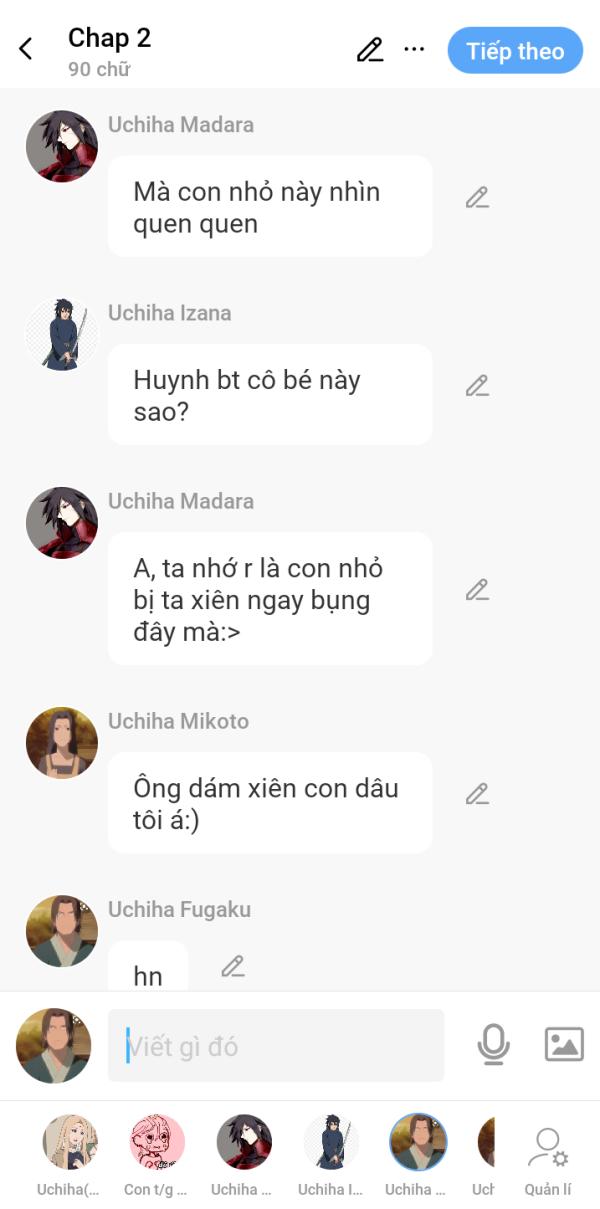Edit message "A, ta nhớ r là con nhỏ"
The image size is (600, 1209).
pyautogui.click(x=477, y=590)
